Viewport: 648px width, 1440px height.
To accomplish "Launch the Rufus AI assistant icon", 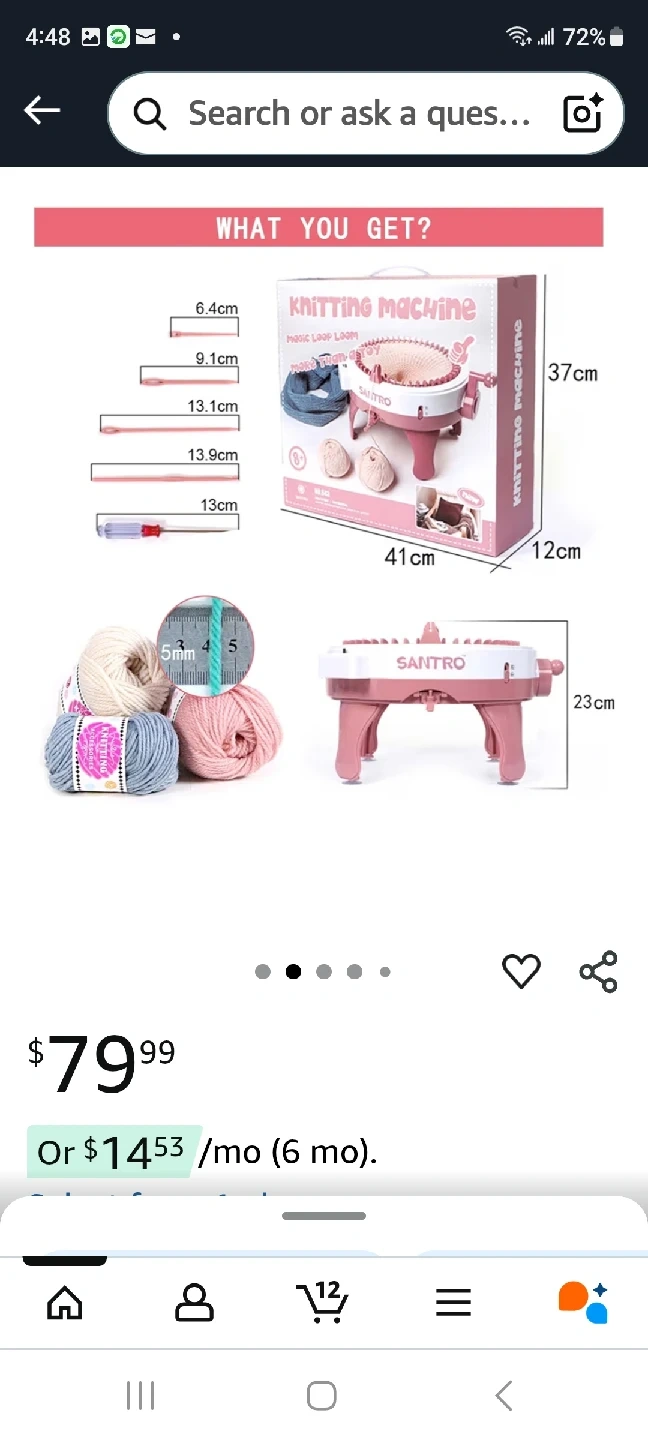I will pos(582,1302).
